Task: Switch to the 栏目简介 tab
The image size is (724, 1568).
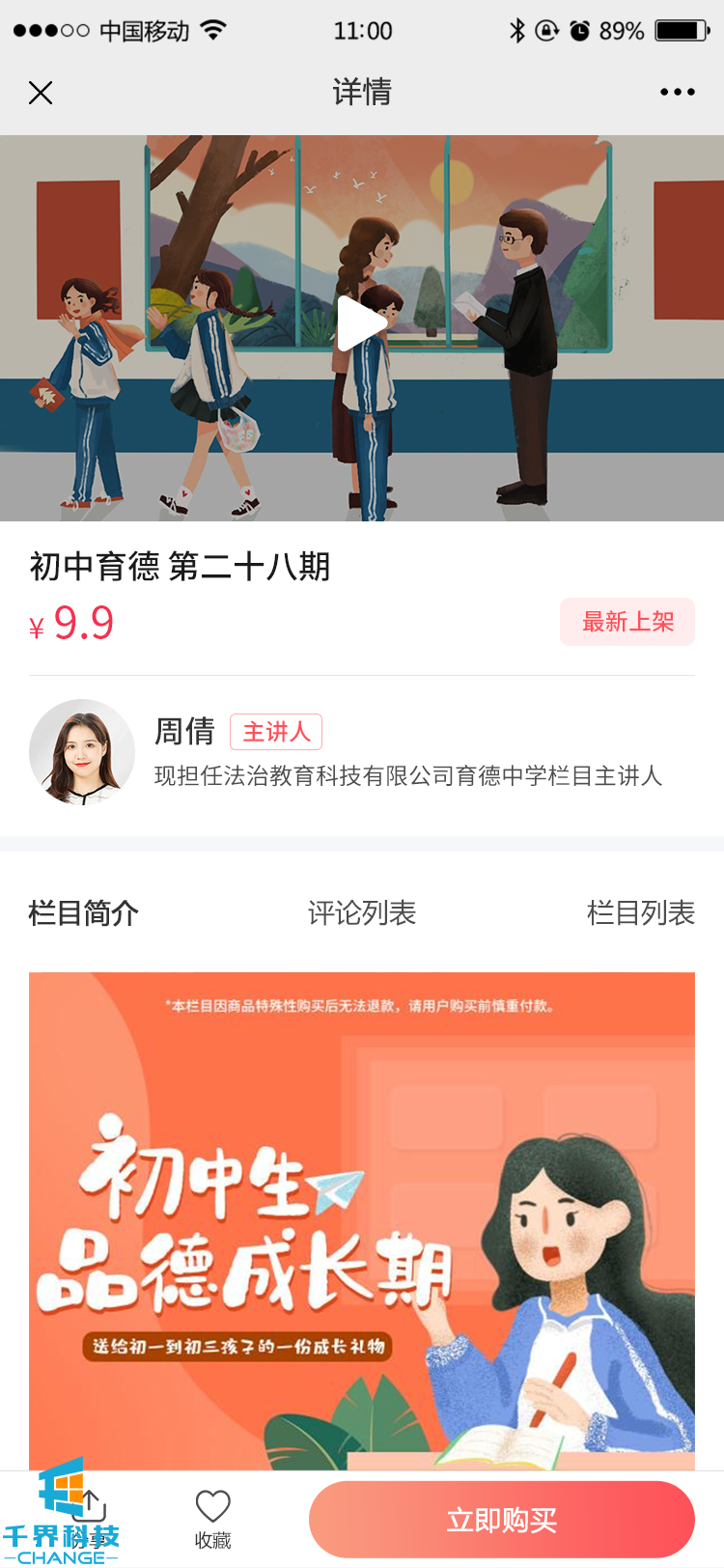Action: [x=84, y=912]
